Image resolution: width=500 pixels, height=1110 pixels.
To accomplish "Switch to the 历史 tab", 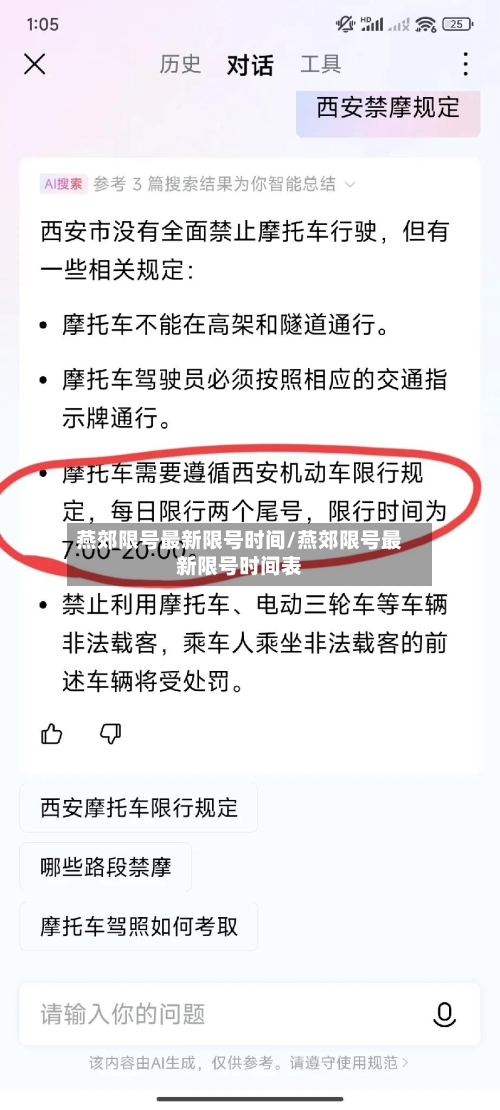I will pos(180,64).
